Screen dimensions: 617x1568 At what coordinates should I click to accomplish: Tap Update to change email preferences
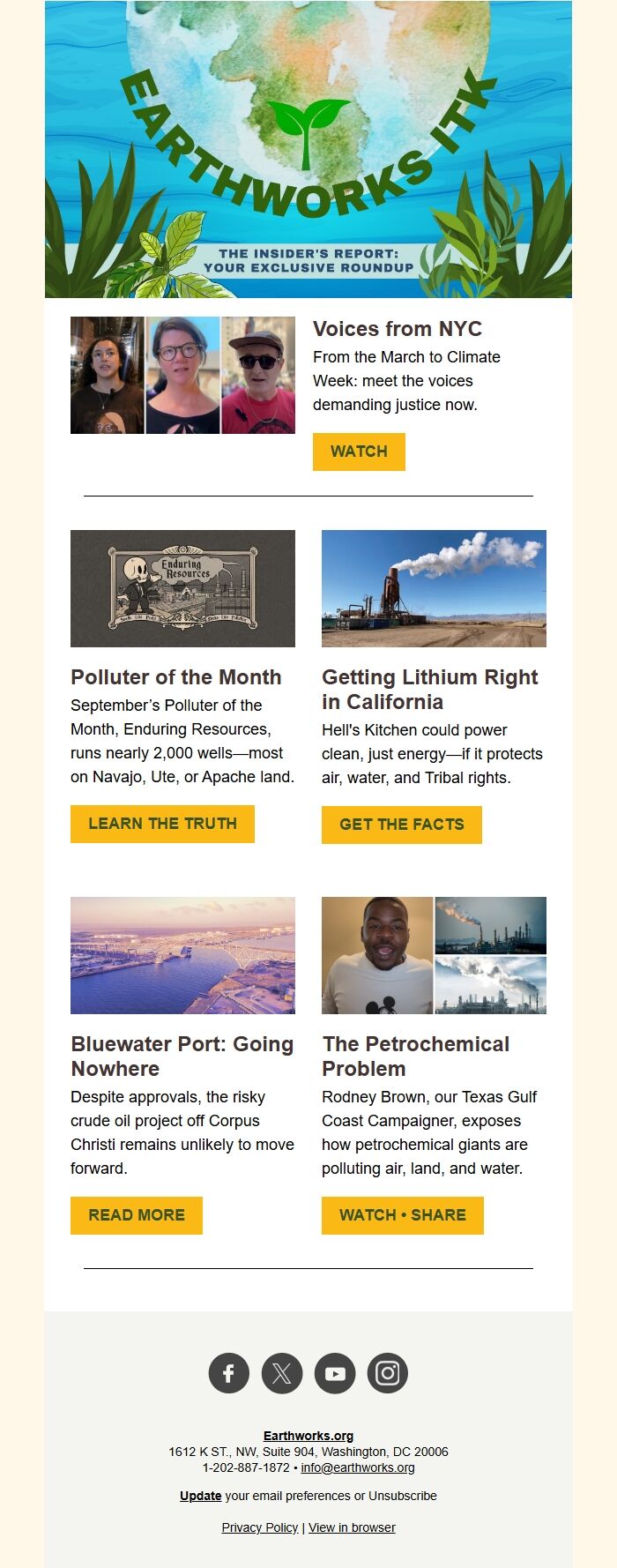[200, 1496]
